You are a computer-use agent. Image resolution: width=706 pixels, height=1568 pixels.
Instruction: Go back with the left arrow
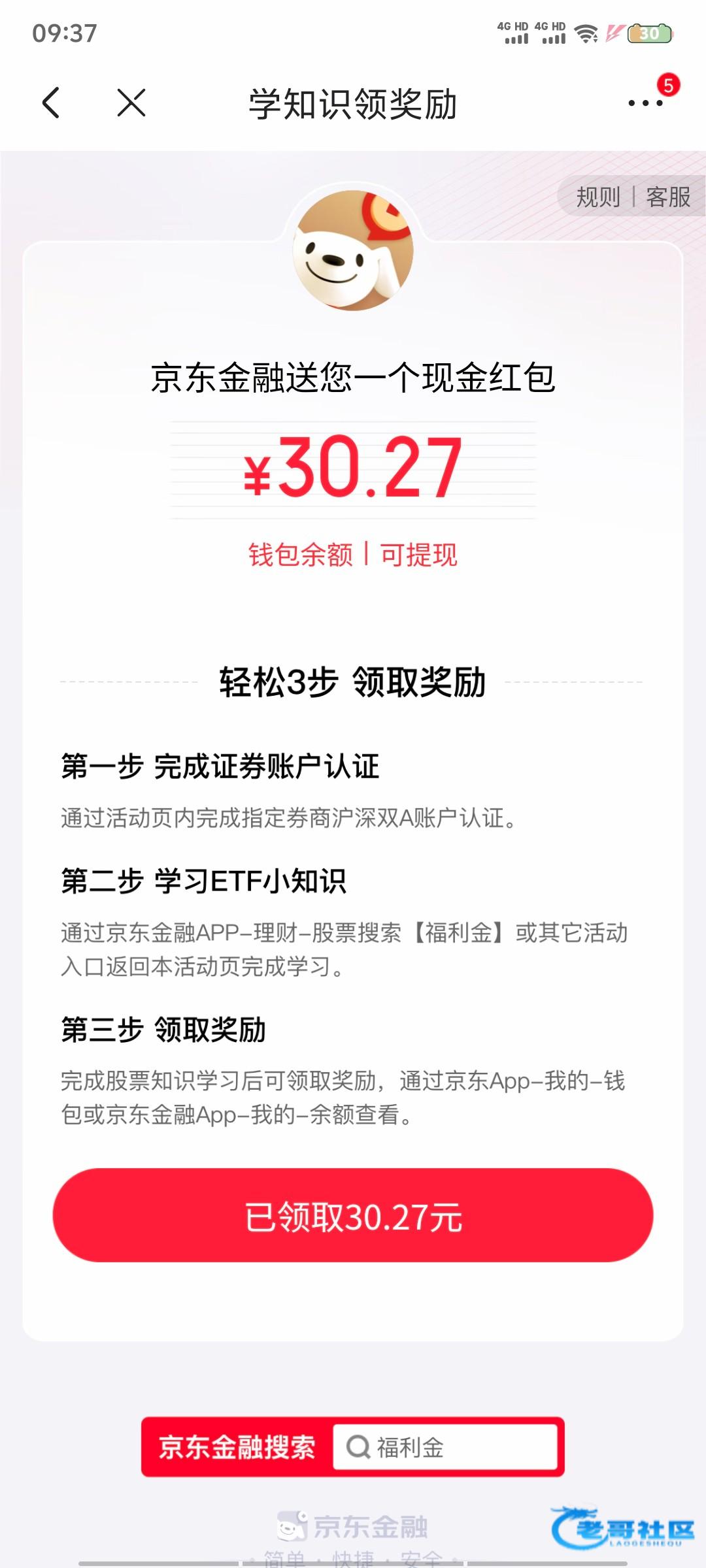[51, 103]
